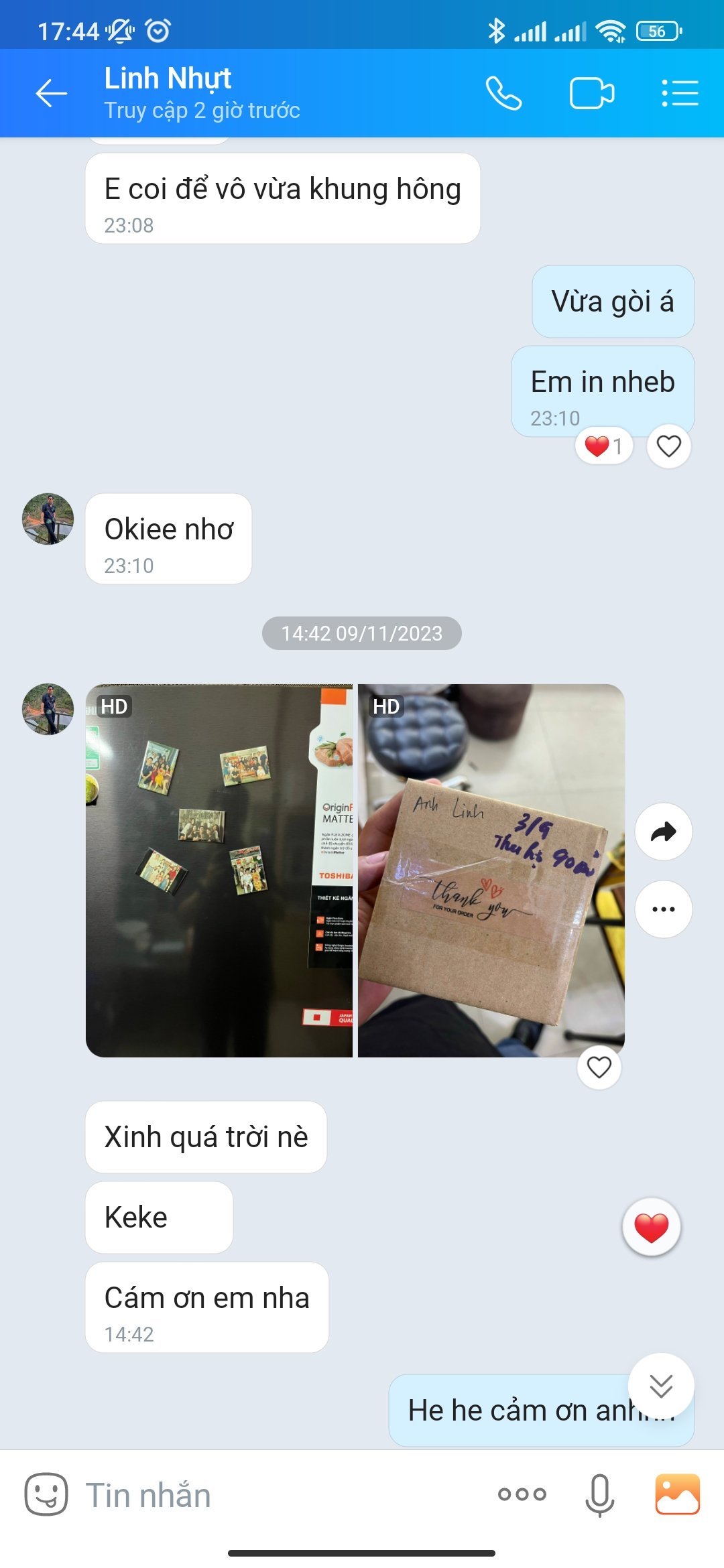
Task: View the heart reaction count on 'Em in nheb'
Action: point(604,446)
